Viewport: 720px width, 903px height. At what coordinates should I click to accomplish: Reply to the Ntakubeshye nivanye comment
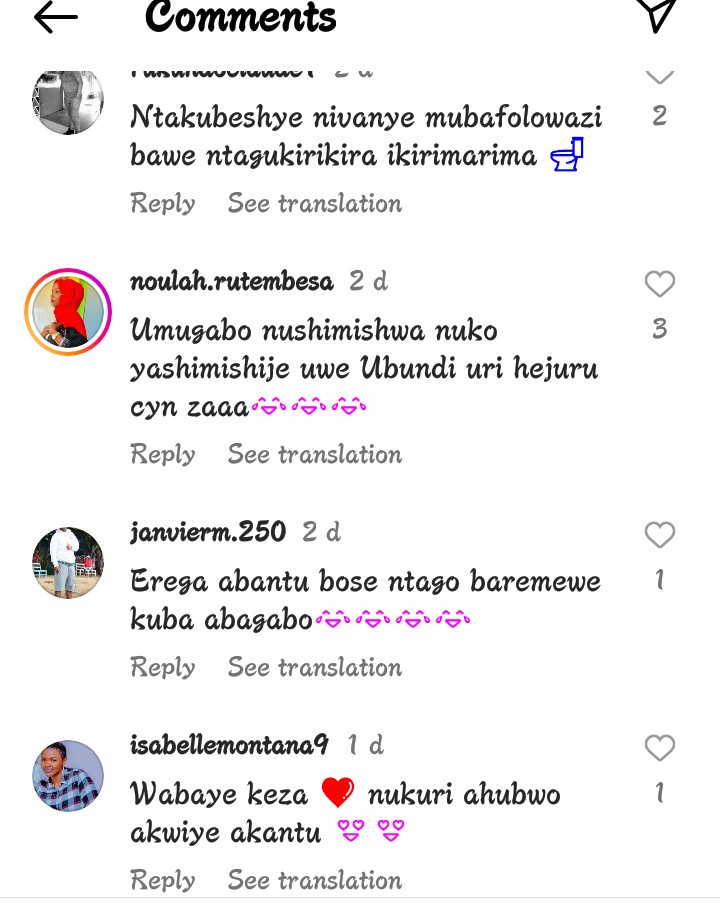[163, 203]
